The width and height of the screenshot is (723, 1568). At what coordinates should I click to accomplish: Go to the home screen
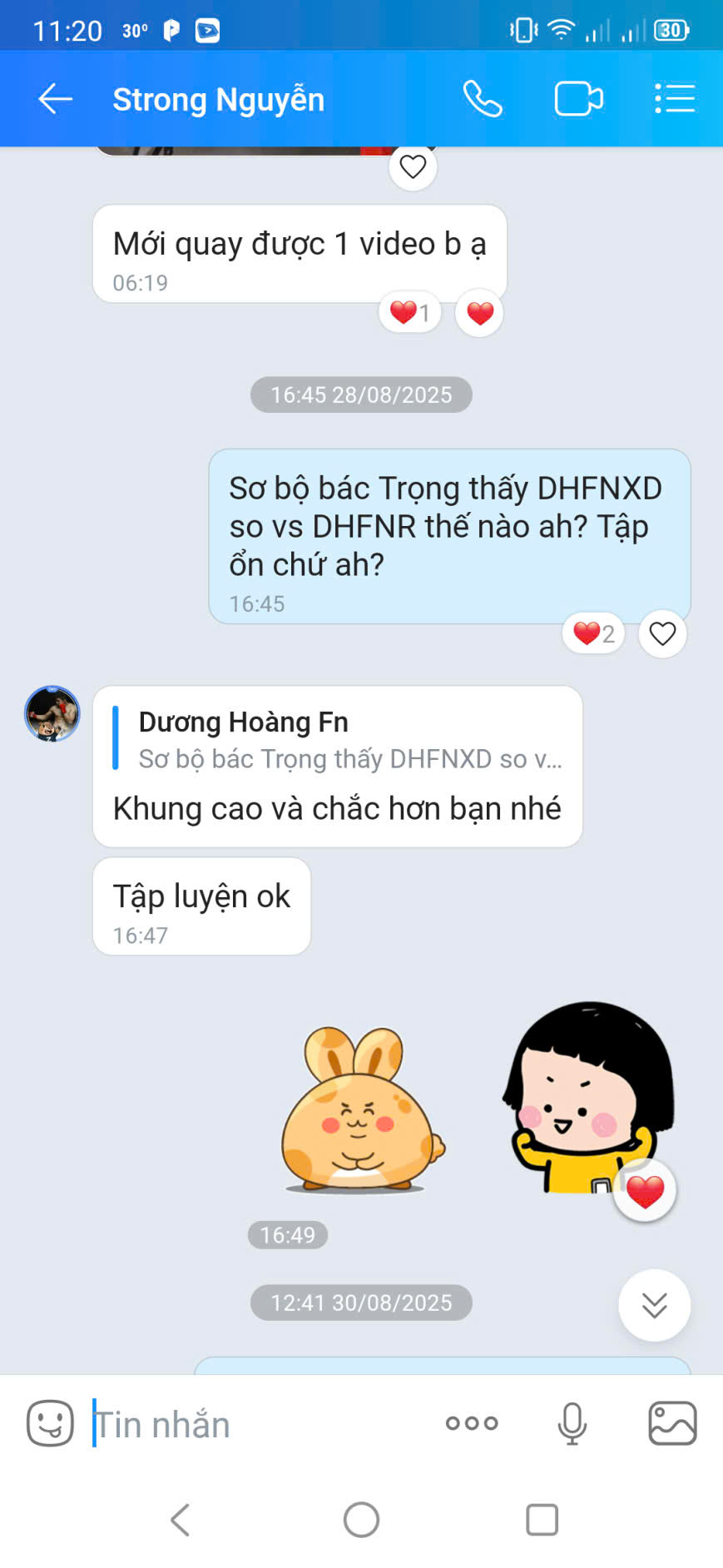tap(361, 1520)
